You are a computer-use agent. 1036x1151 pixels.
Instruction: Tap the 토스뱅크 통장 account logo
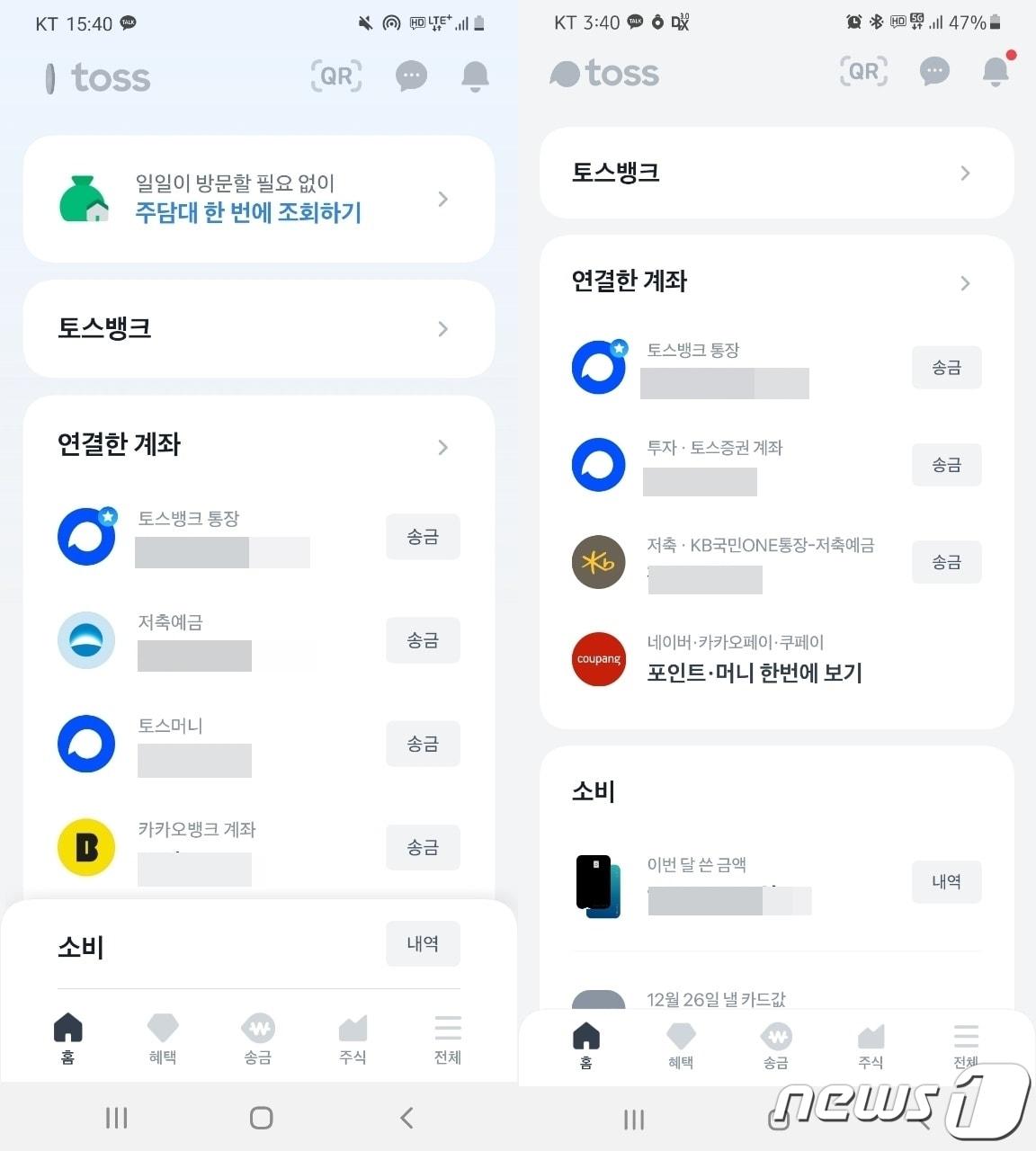click(x=86, y=537)
